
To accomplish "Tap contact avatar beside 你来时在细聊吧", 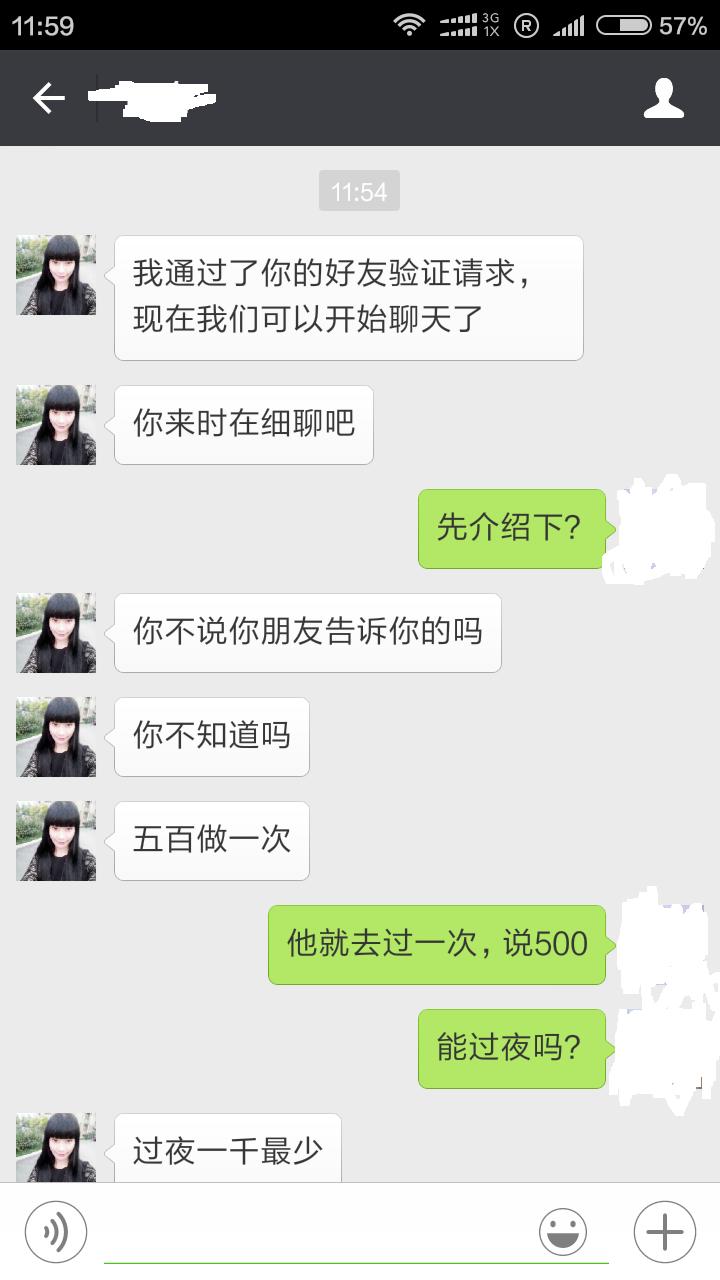I will tap(57, 425).
